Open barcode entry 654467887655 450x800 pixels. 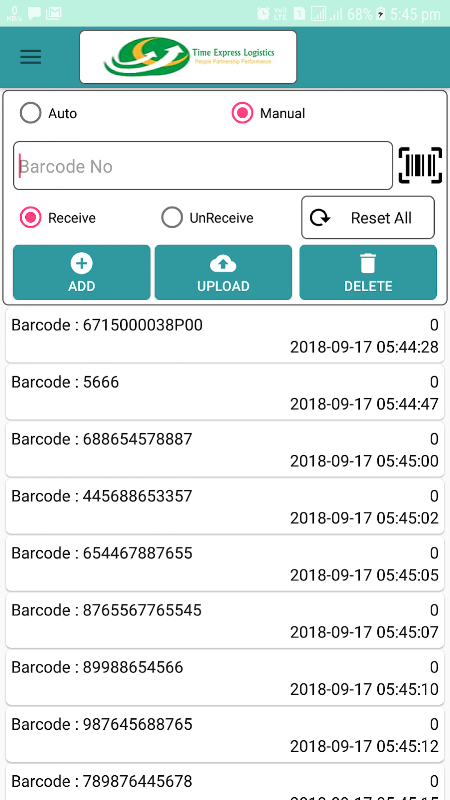point(224,564)
